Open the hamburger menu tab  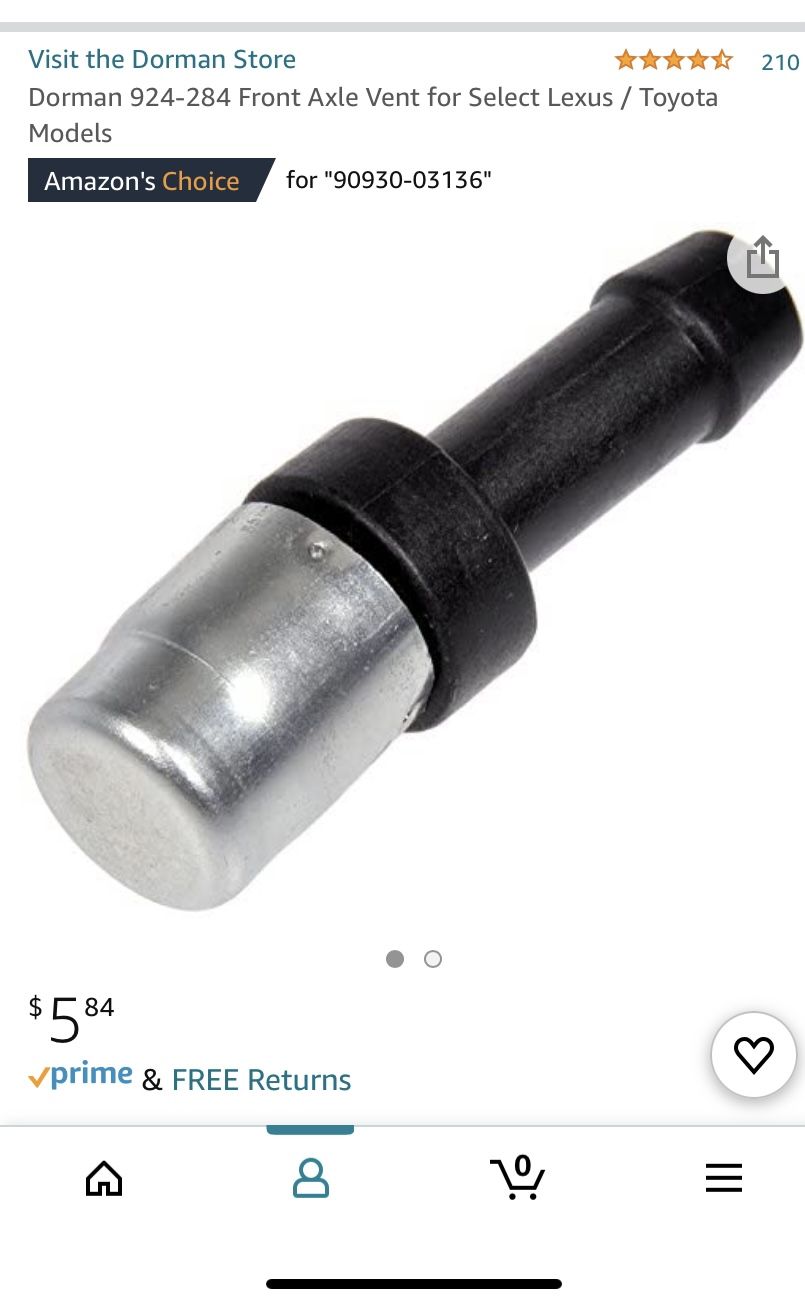click(x=724, y=1178)
